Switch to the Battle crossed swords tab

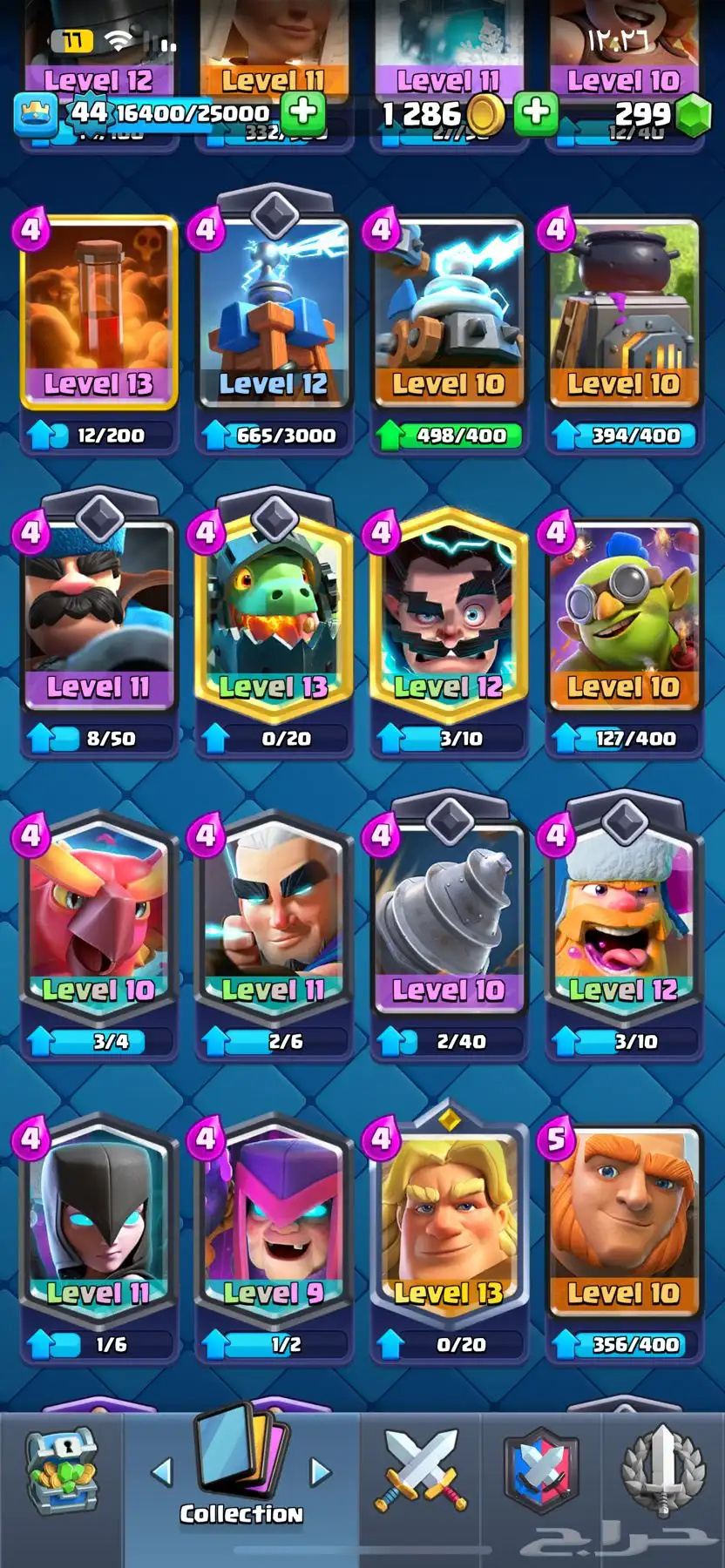421,1472
